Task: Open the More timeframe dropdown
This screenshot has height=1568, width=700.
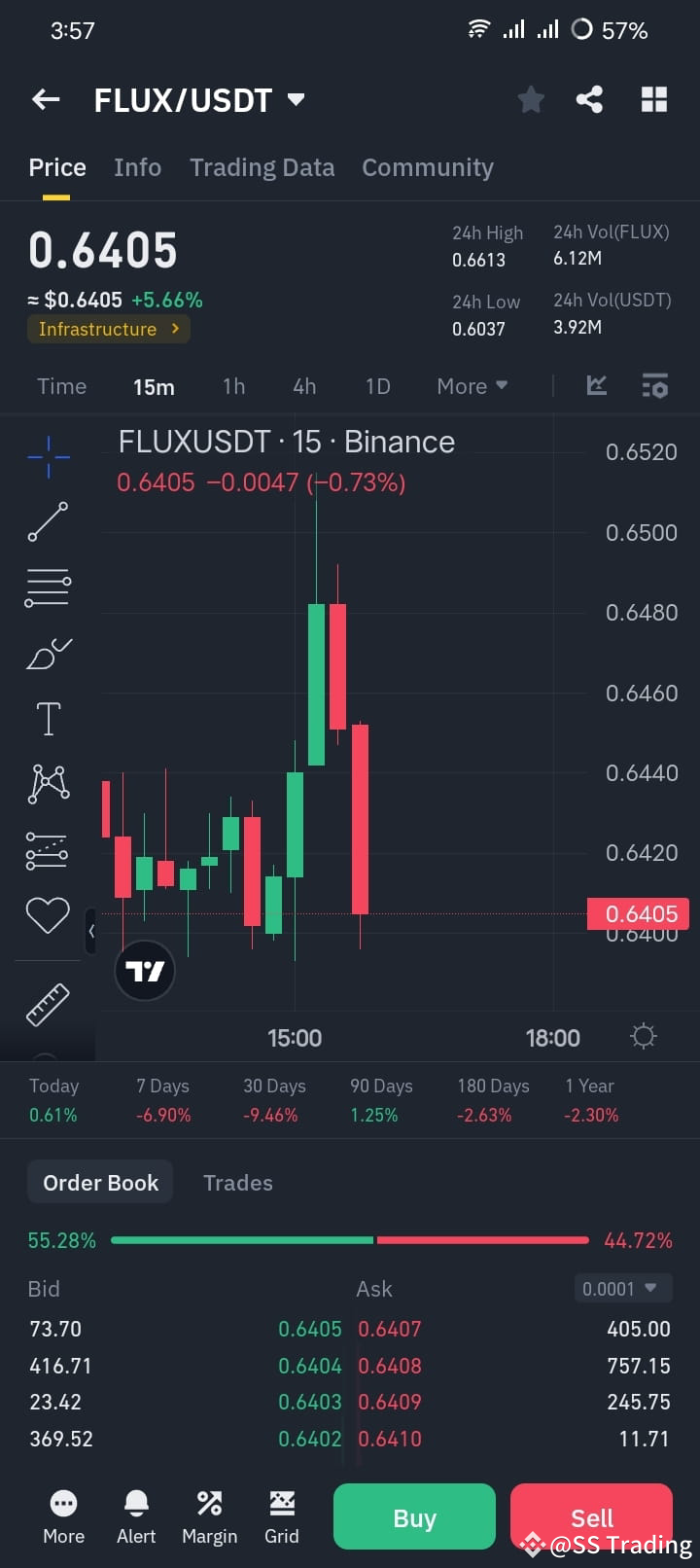Action: tap(472, 386)
